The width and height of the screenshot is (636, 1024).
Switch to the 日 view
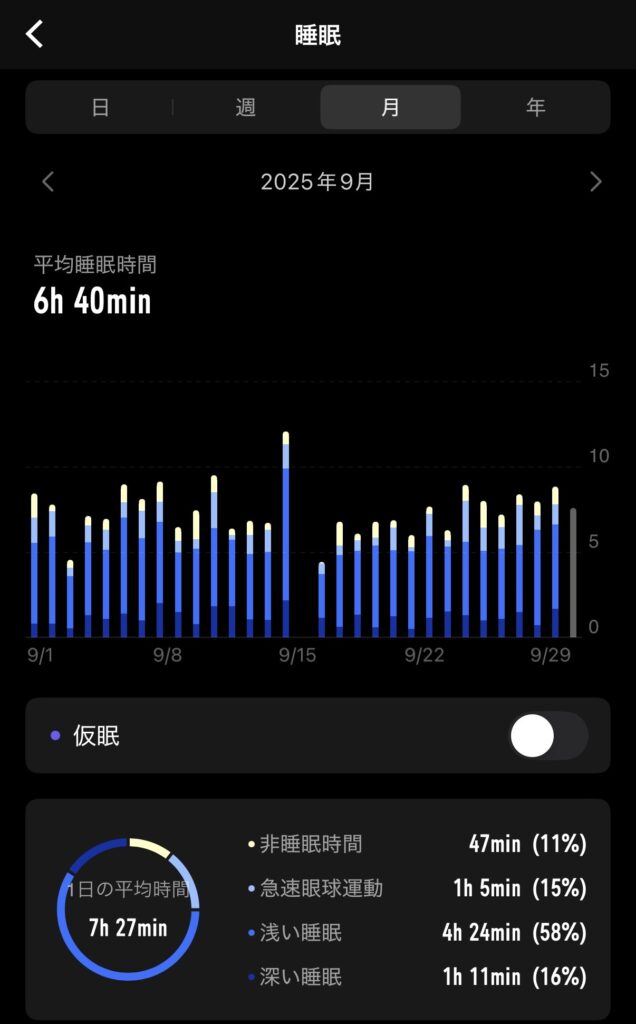tap(100, 107)
